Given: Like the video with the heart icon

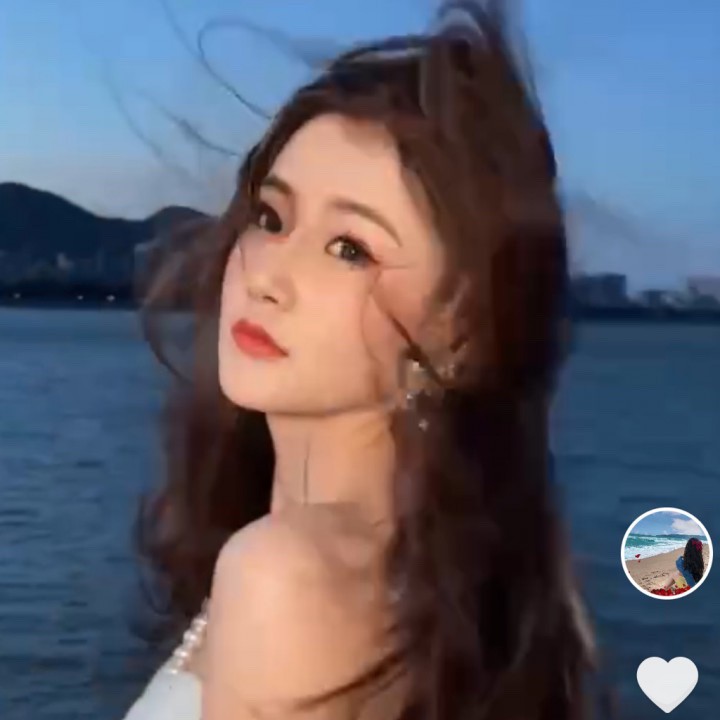Looking at the screenshot, I should tap(667, 682).
